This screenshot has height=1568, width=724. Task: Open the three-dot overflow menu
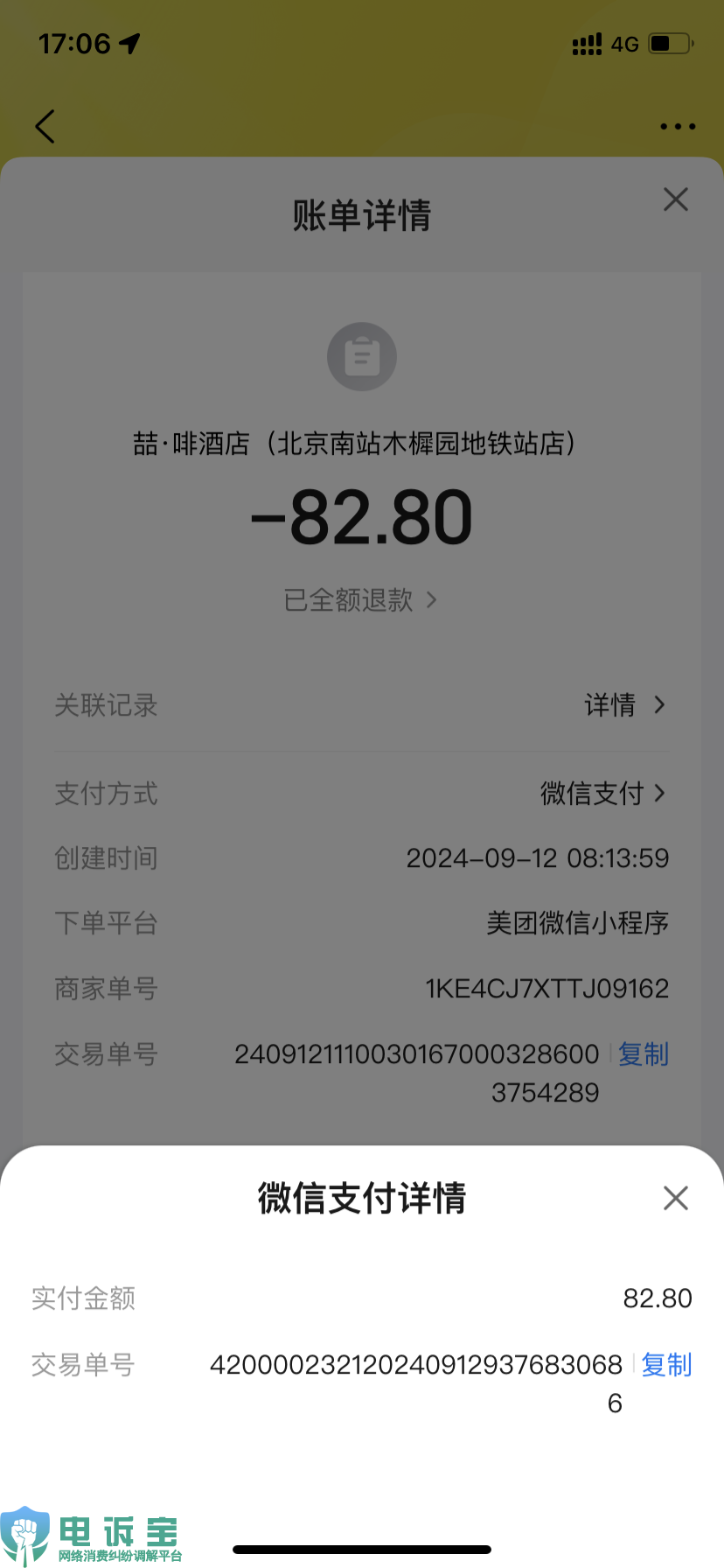point(678,127)
